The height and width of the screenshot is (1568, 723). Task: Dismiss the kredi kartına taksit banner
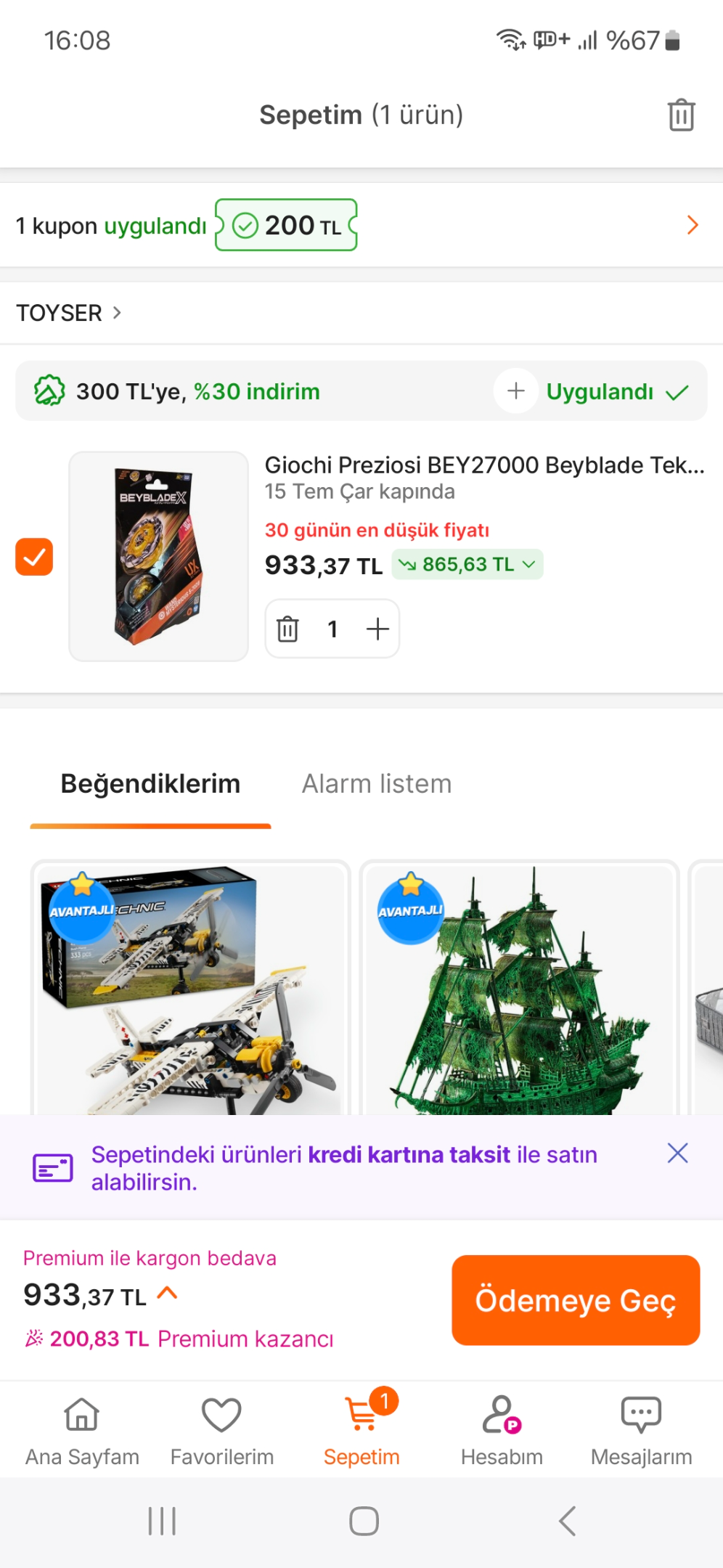click(677, 1153)
